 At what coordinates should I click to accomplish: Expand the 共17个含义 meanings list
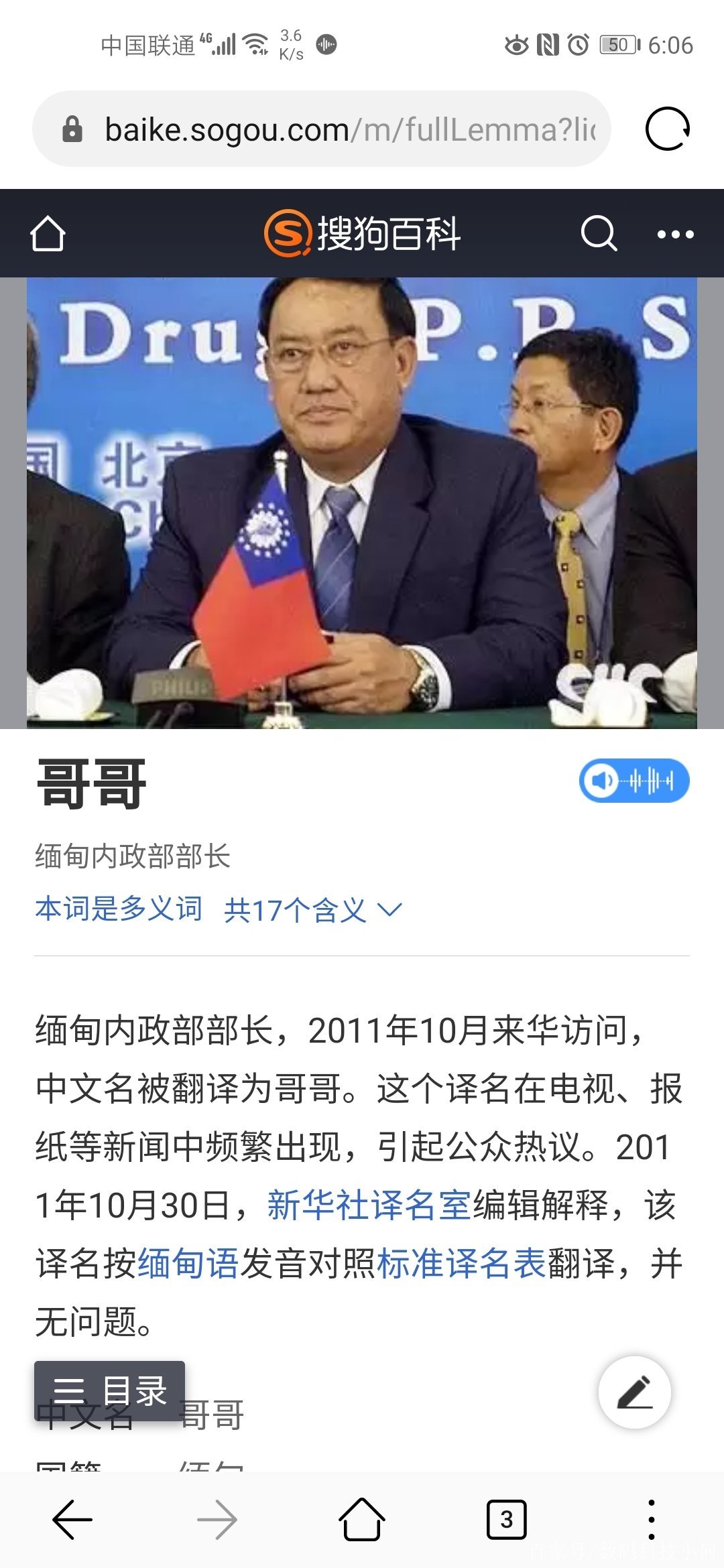coord(313,910)
